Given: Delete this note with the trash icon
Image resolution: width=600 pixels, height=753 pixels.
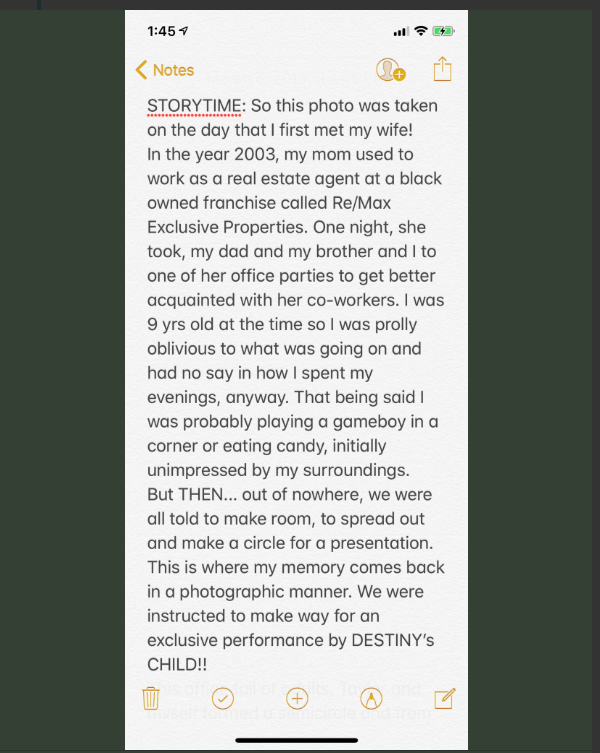Looking at the screenshot, I should pos(151,698).
